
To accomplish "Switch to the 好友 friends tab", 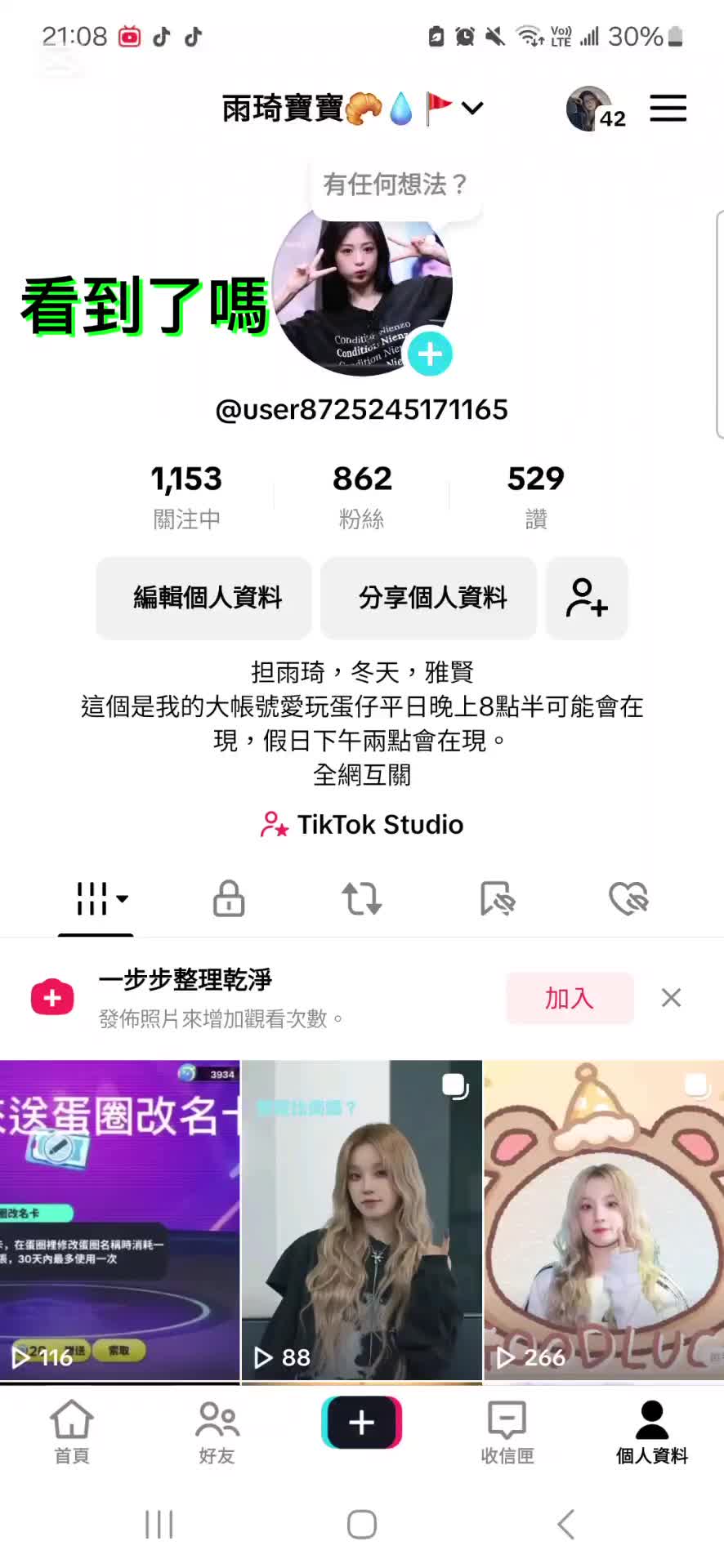I will 217,1431.
